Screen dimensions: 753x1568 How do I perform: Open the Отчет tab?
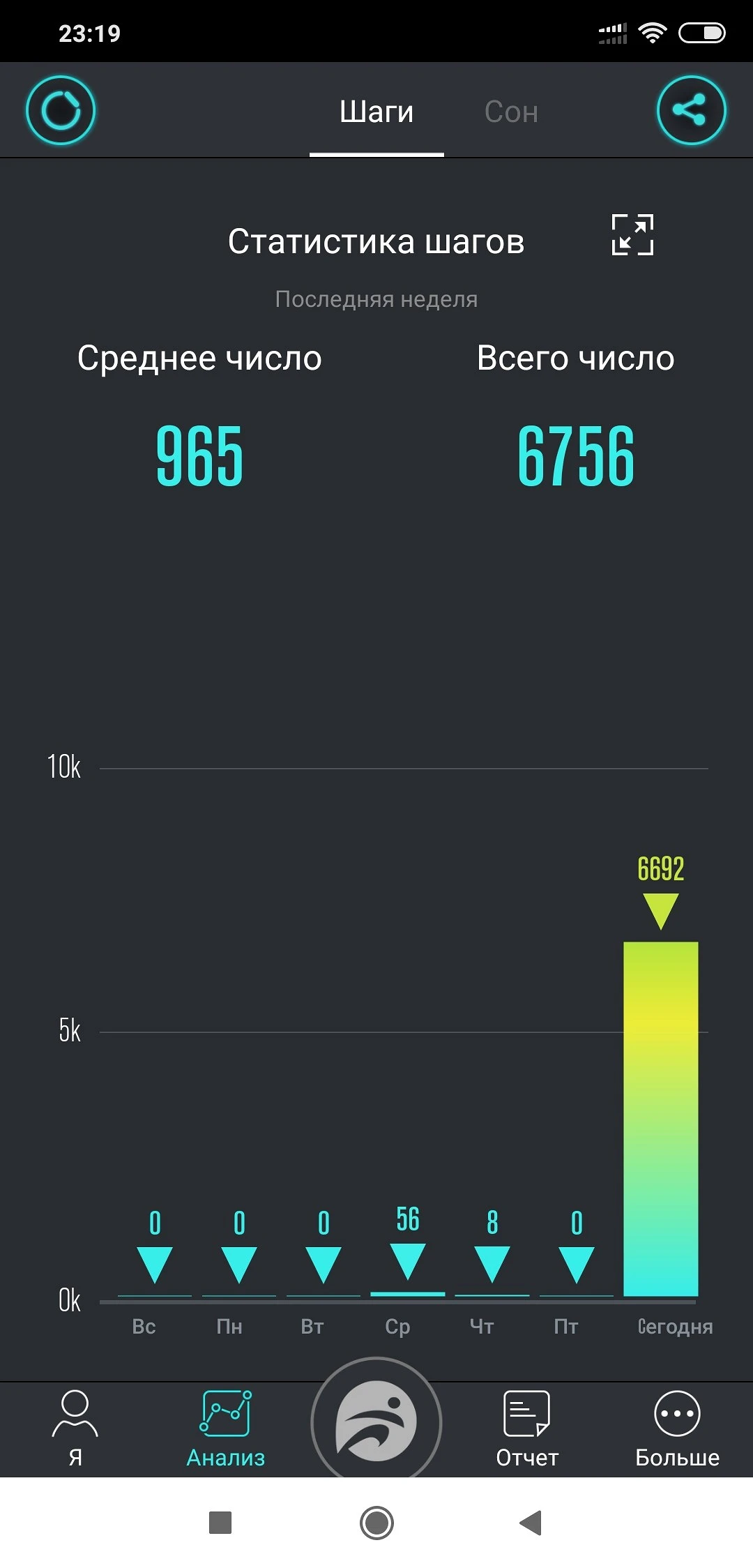(527, 1427)
